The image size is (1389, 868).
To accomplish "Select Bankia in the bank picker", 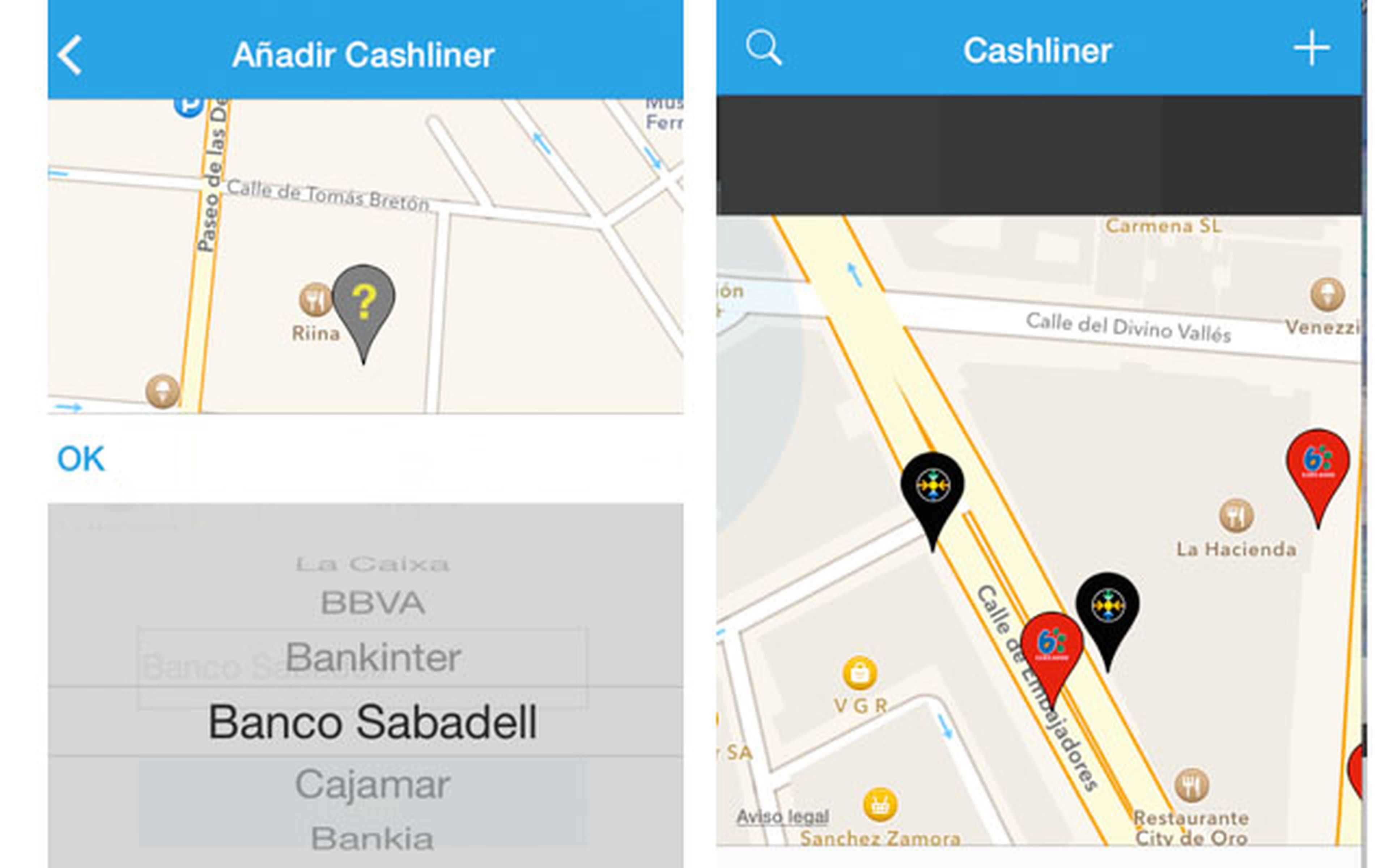I will point(373,839).
